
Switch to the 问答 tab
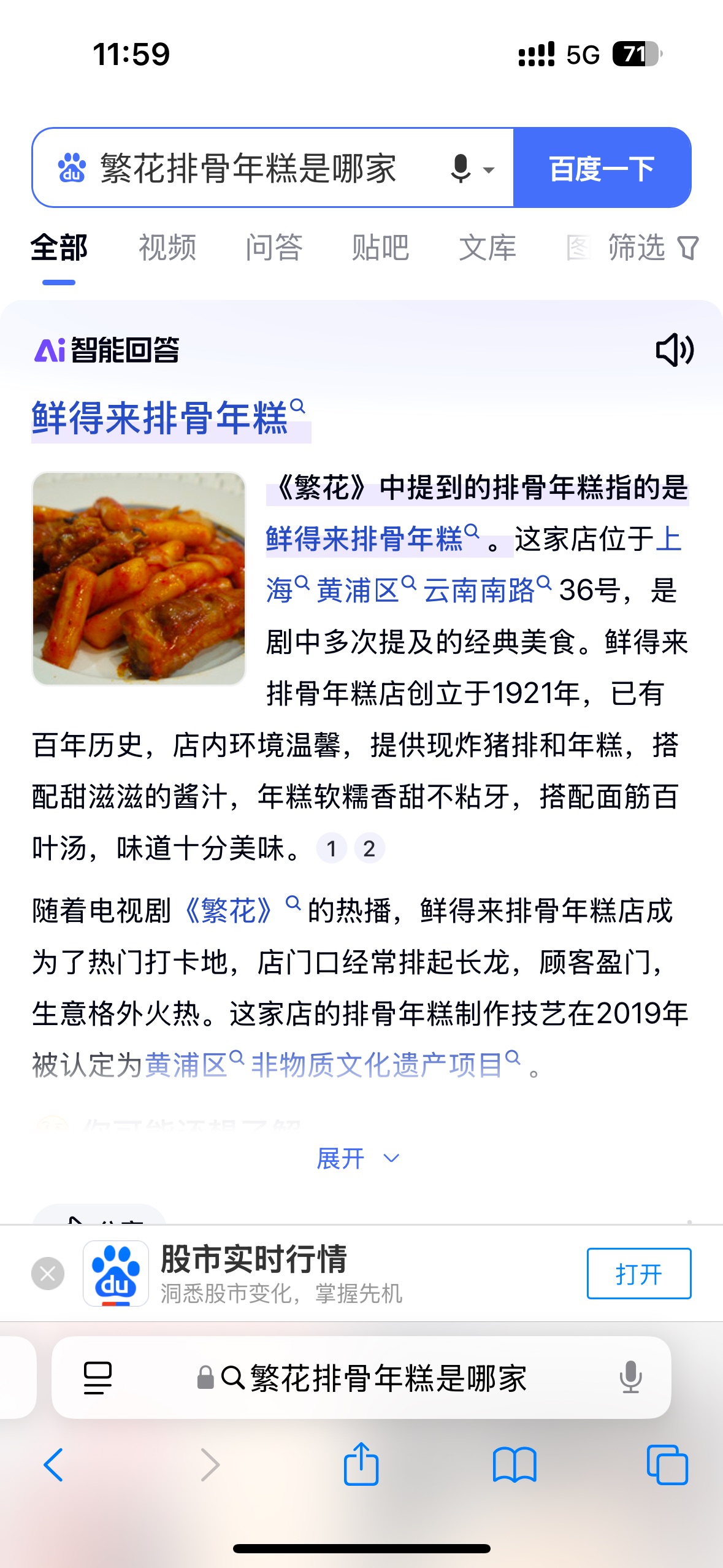tap(274, 248)
